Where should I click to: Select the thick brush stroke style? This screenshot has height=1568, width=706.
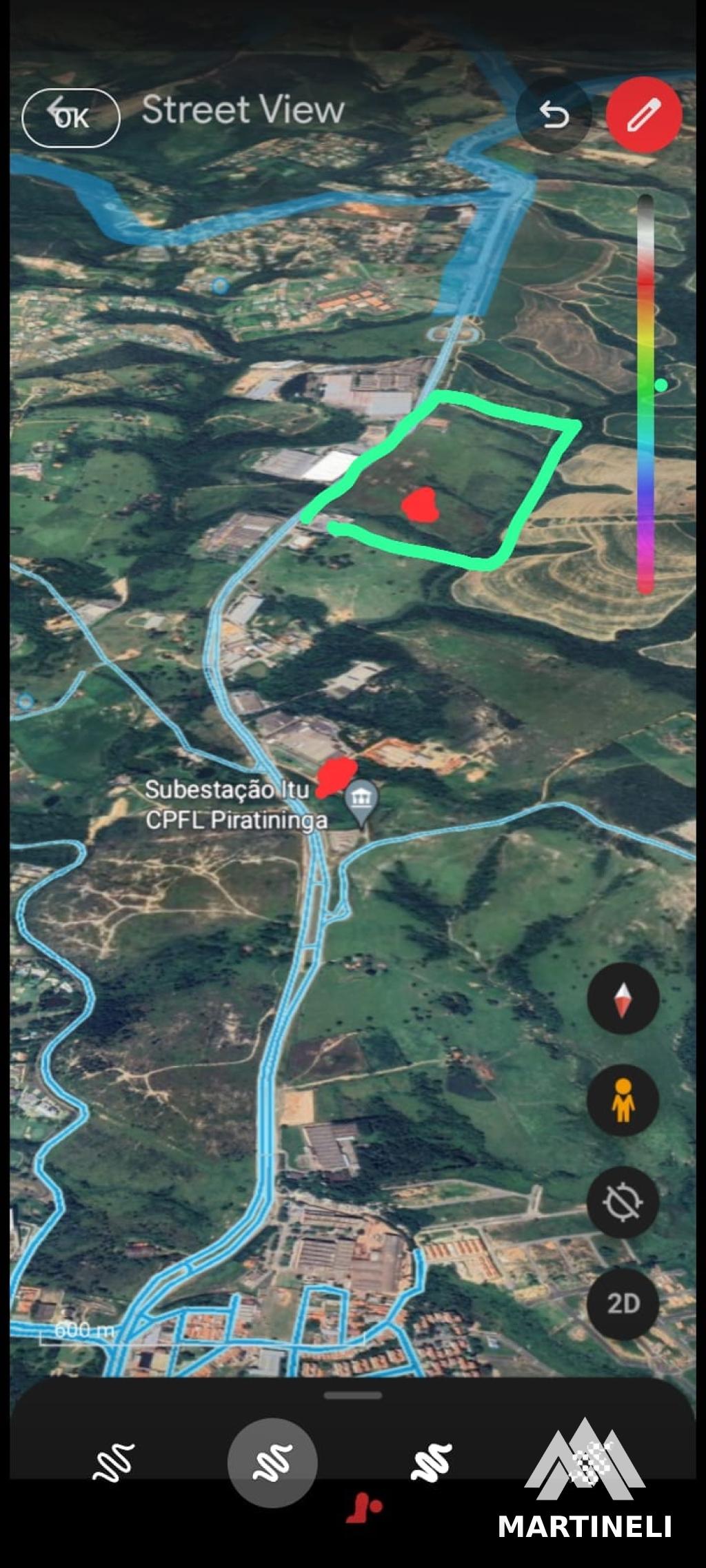pyautogui.click(x=431, y=1463)
